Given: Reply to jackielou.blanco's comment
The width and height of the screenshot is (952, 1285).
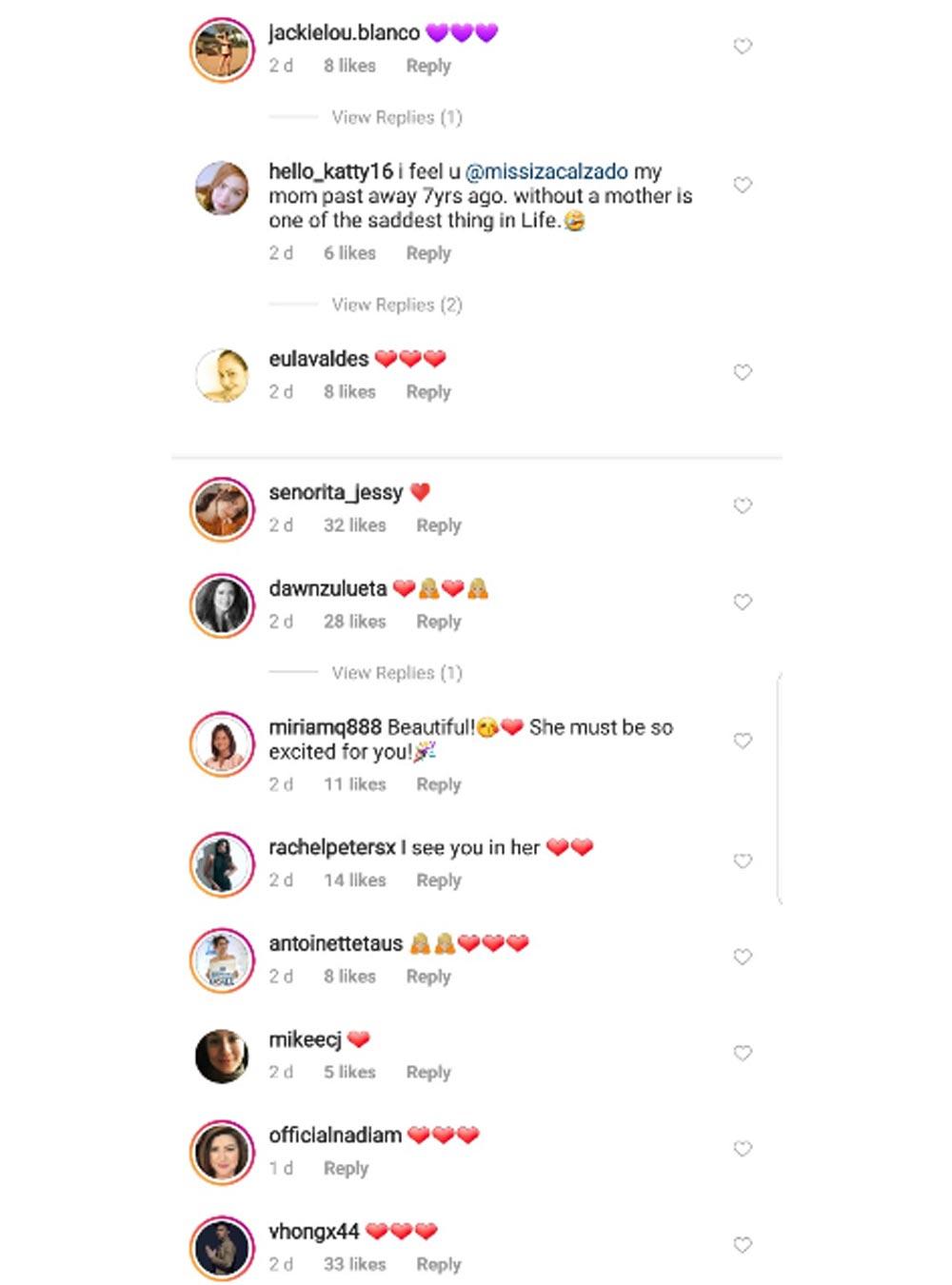Looking at the screenshot, I should tap(427, 66).
